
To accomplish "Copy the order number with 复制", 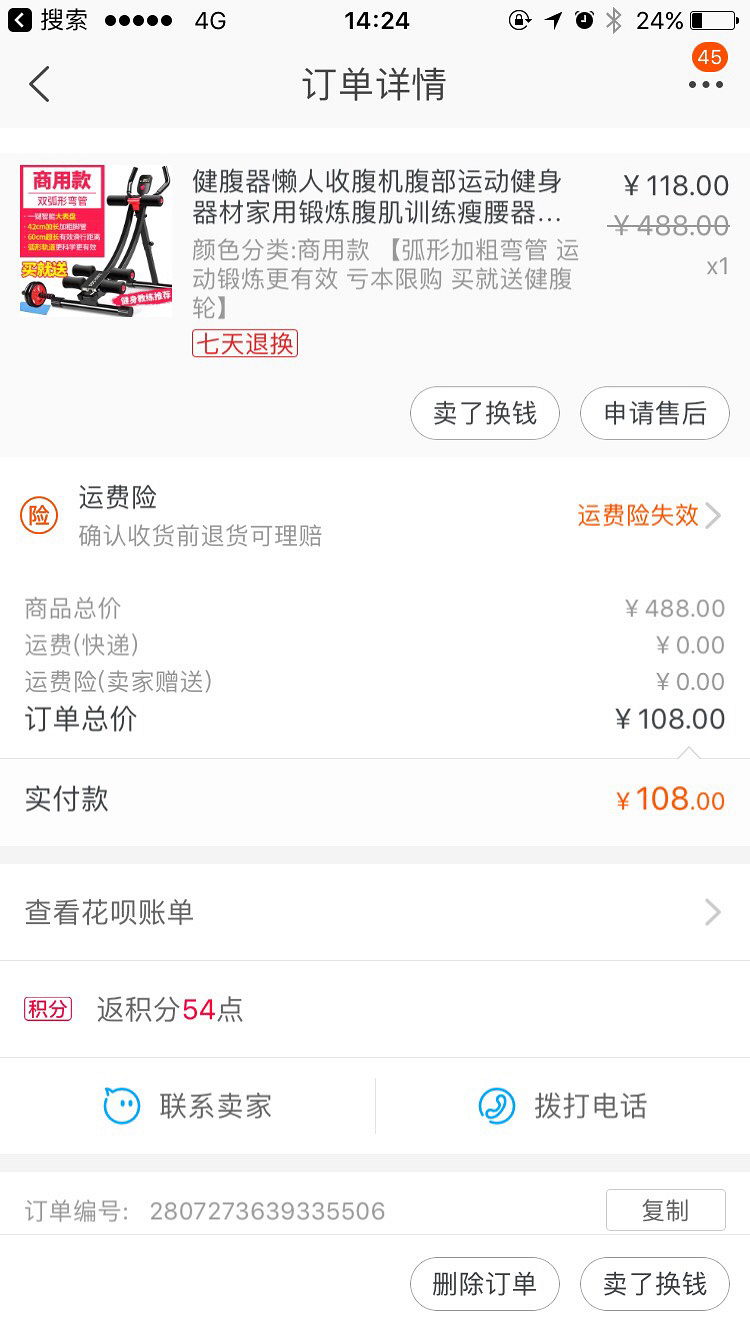I will 665,1211.
